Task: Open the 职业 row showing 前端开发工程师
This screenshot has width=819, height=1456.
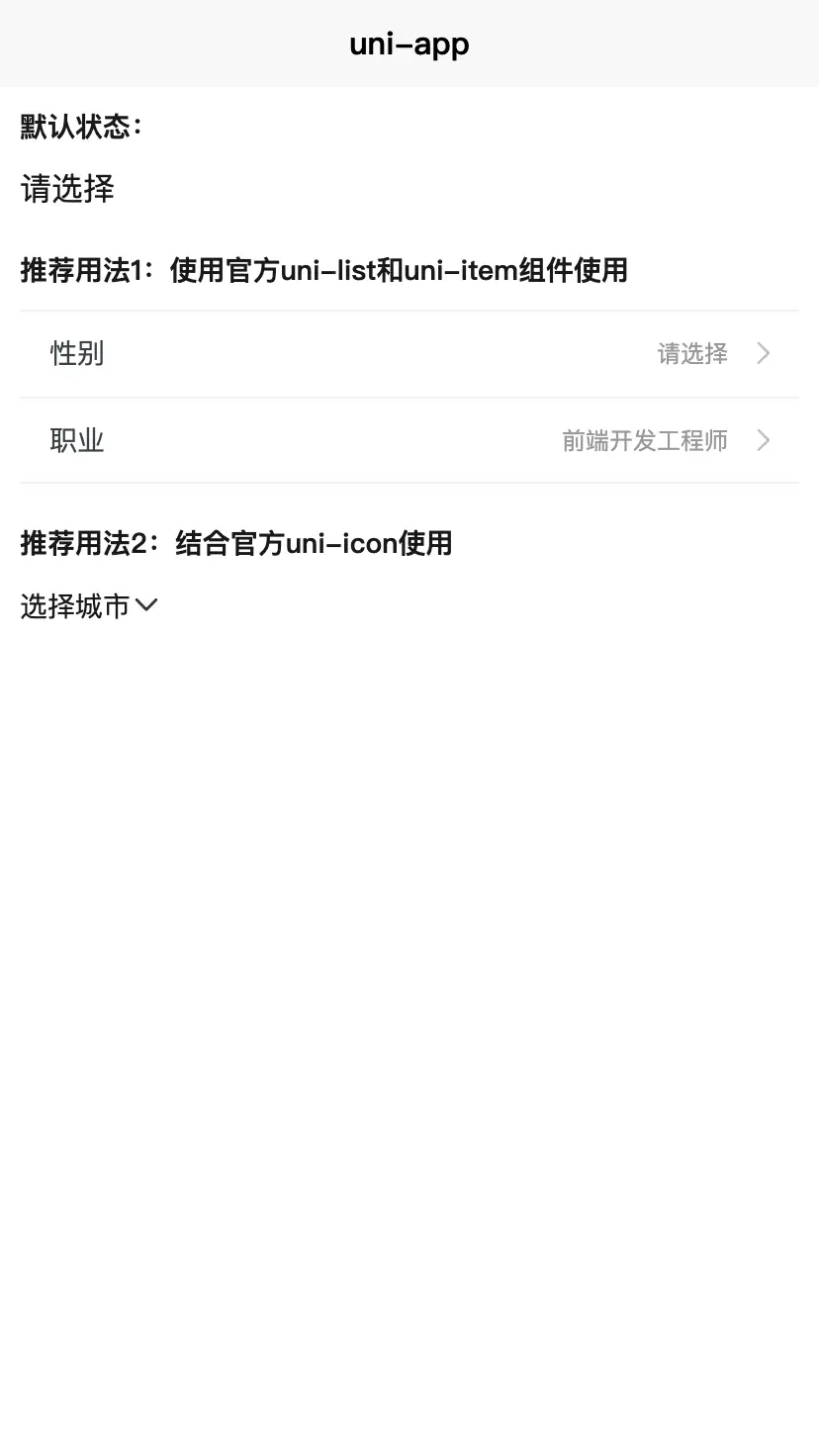Action: [409, 441]
